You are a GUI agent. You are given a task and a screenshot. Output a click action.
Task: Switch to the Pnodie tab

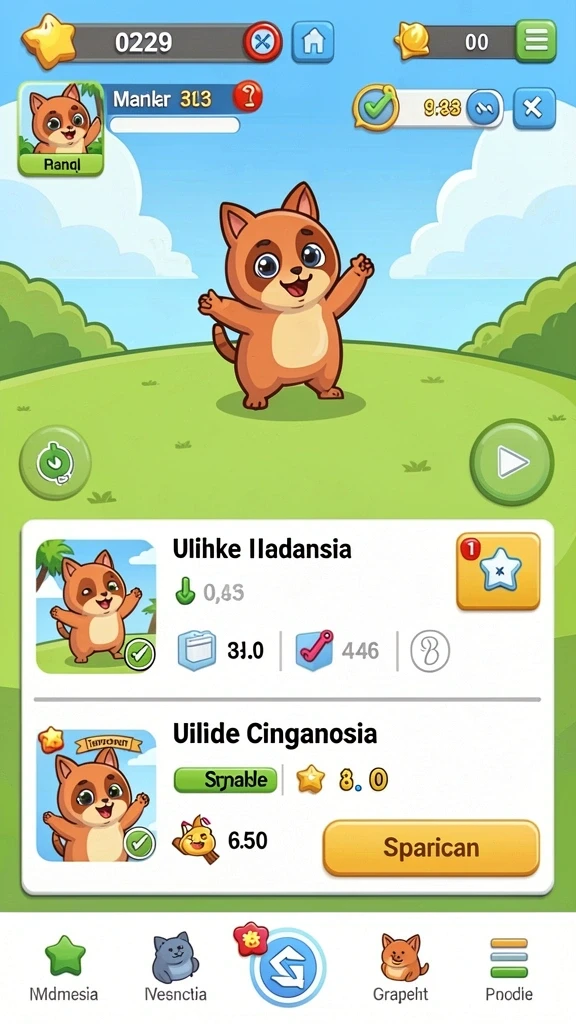click(x=509, y=968)
